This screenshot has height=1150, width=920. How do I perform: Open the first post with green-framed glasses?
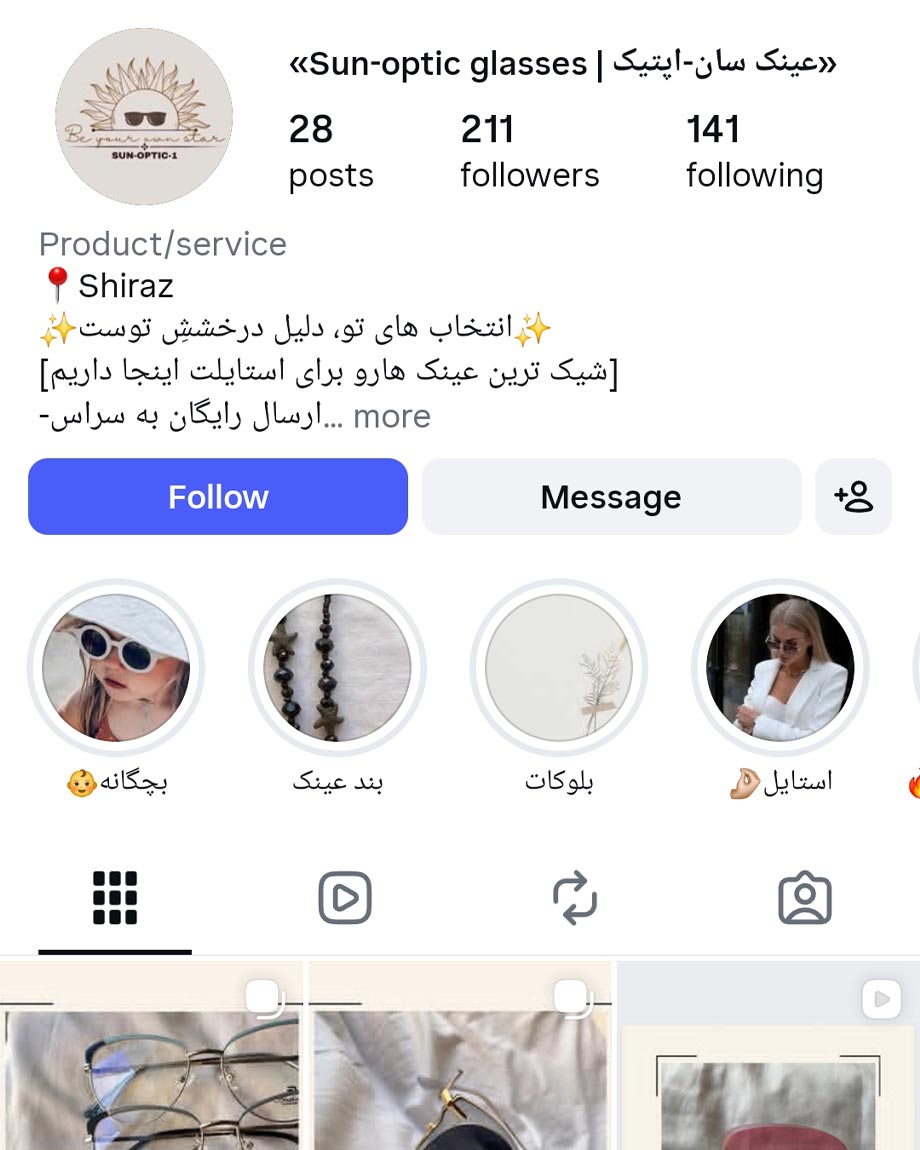(x=151, y=1056)
